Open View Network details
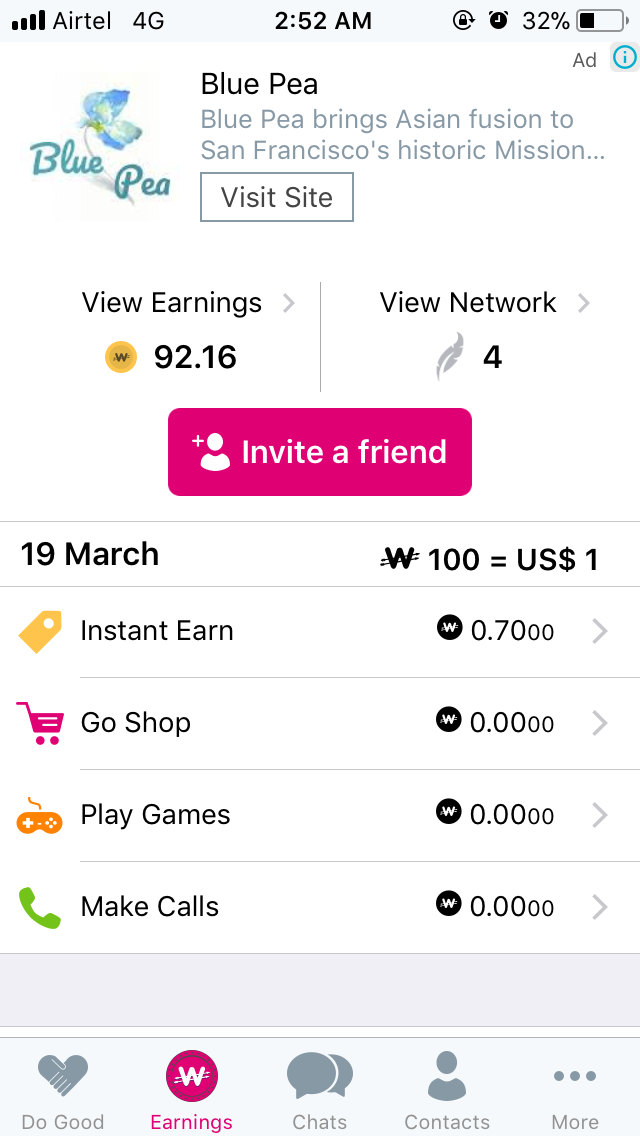The width and height of the screenshot is (640, 1136). [484, 303]
